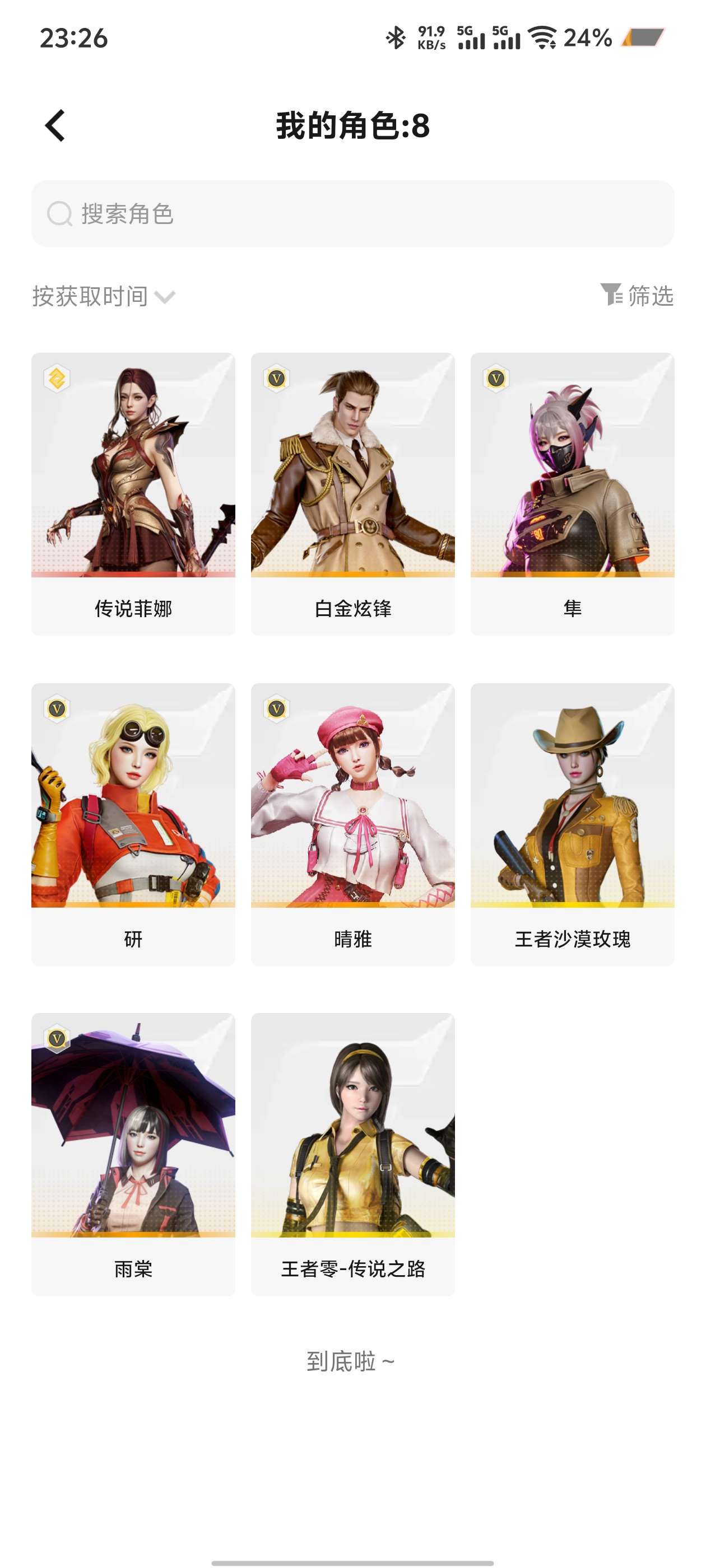Image resolution: width=706 pixels, height=1568 pixels.
Task: Open the 筛选 filter options
Action: coord(637,296)
